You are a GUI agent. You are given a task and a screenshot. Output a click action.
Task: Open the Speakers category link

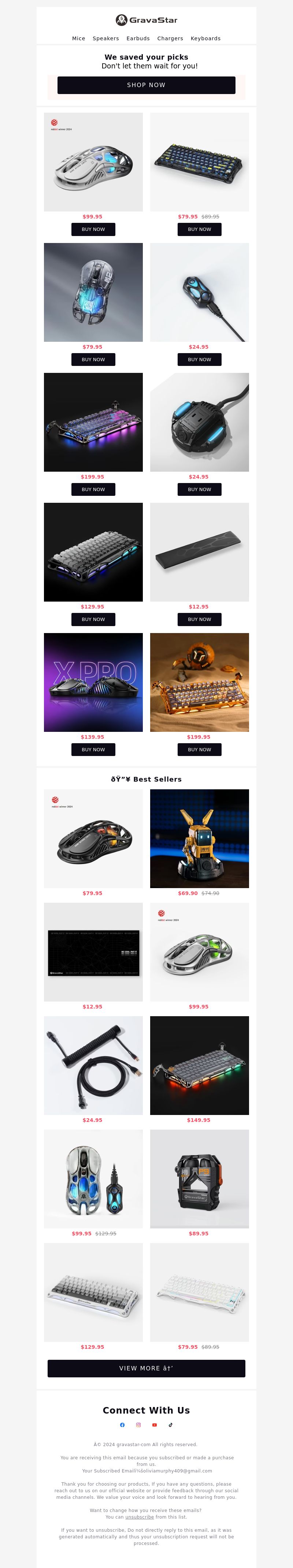point(105,38)
